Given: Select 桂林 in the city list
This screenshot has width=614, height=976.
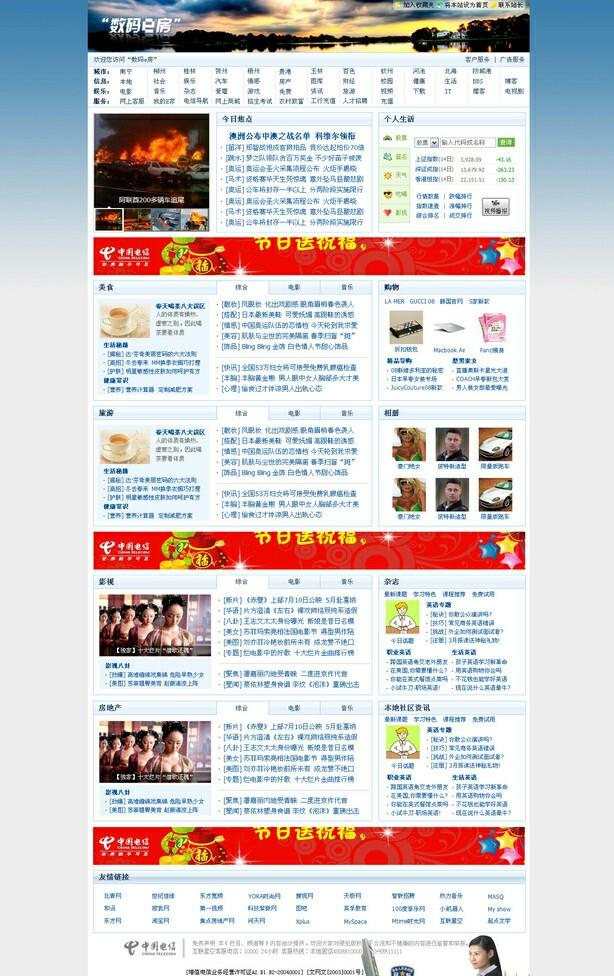Looking at the screenshot, I should click(x=190, y=71).
